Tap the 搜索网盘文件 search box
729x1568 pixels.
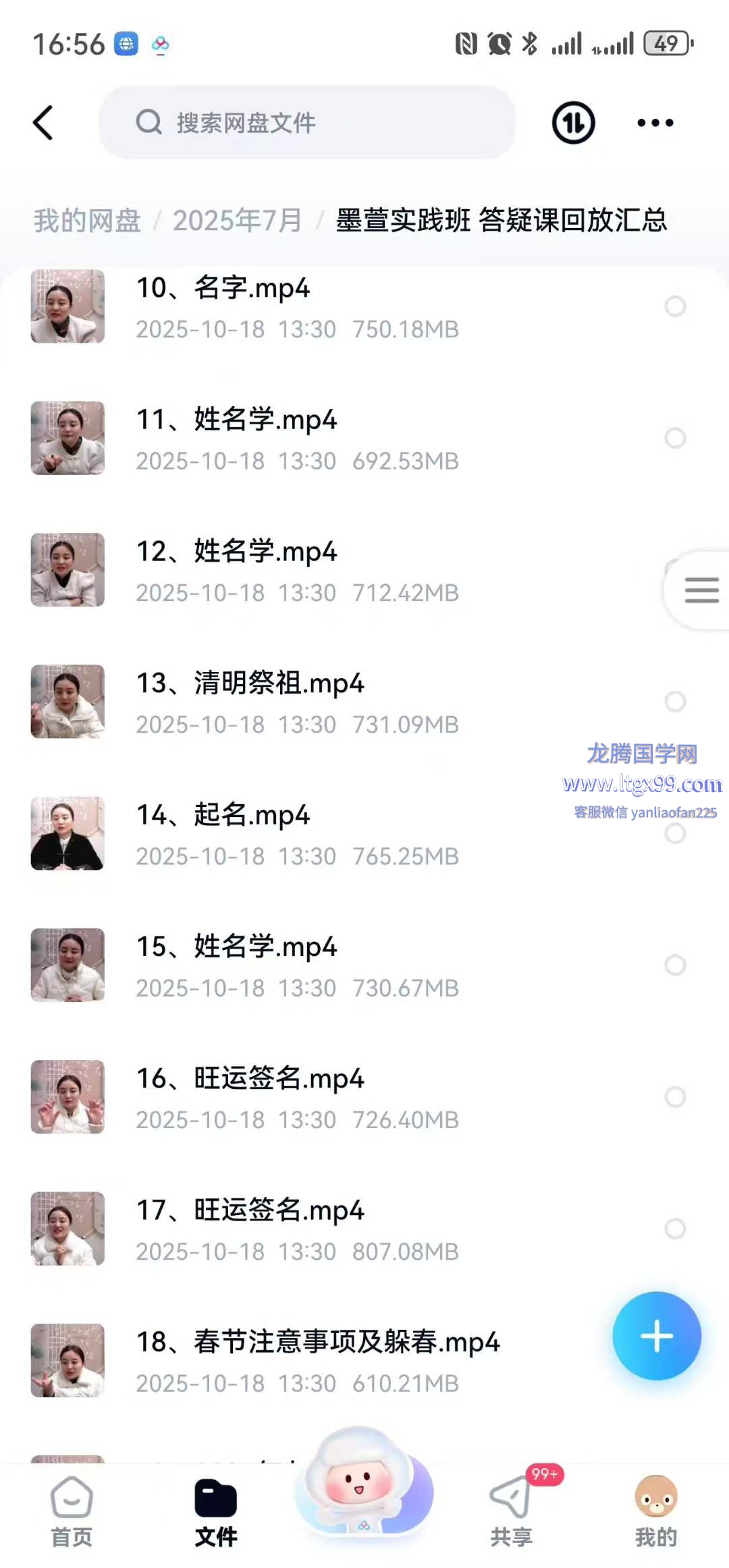pyautogui.click(x=307, y=123)
